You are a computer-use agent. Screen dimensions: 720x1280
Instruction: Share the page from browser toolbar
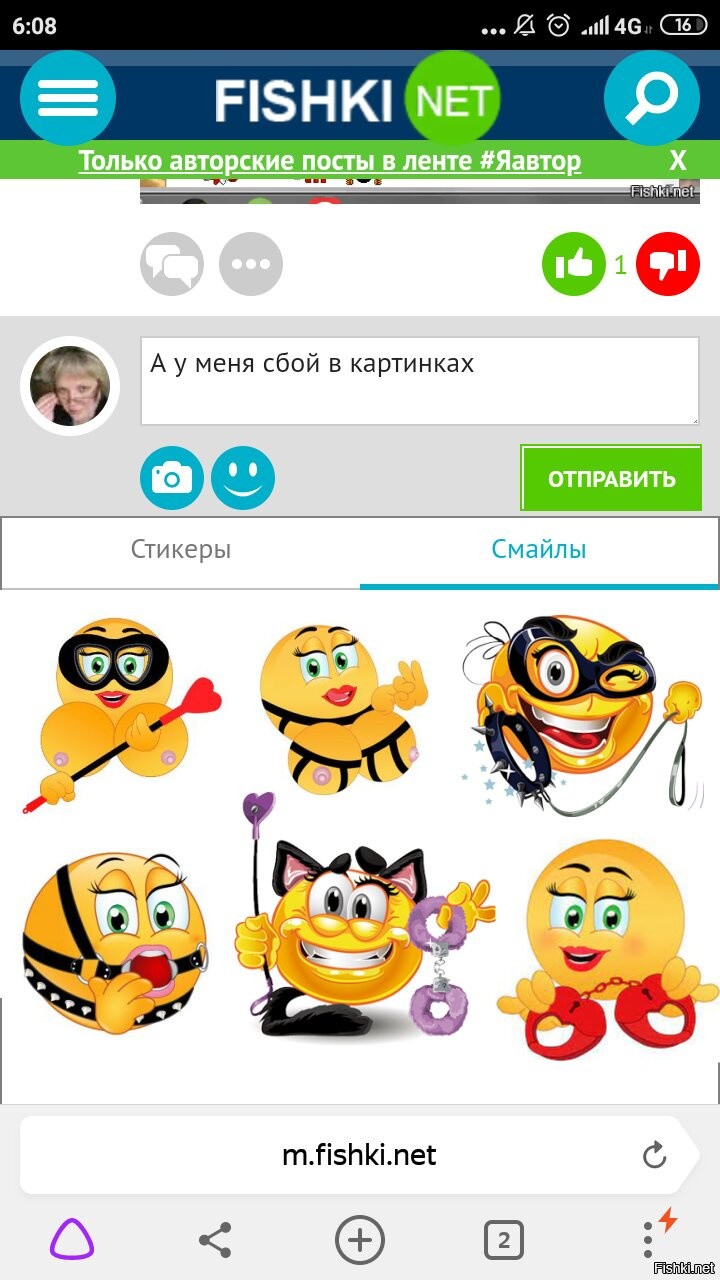215,1241
